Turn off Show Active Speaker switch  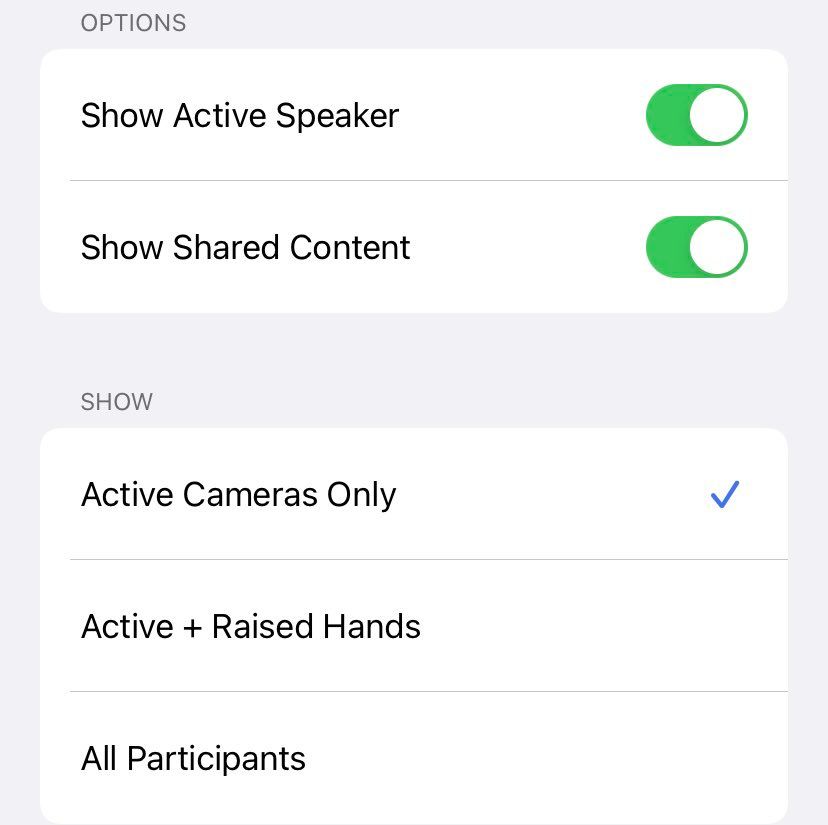click(x=696, y=115)
